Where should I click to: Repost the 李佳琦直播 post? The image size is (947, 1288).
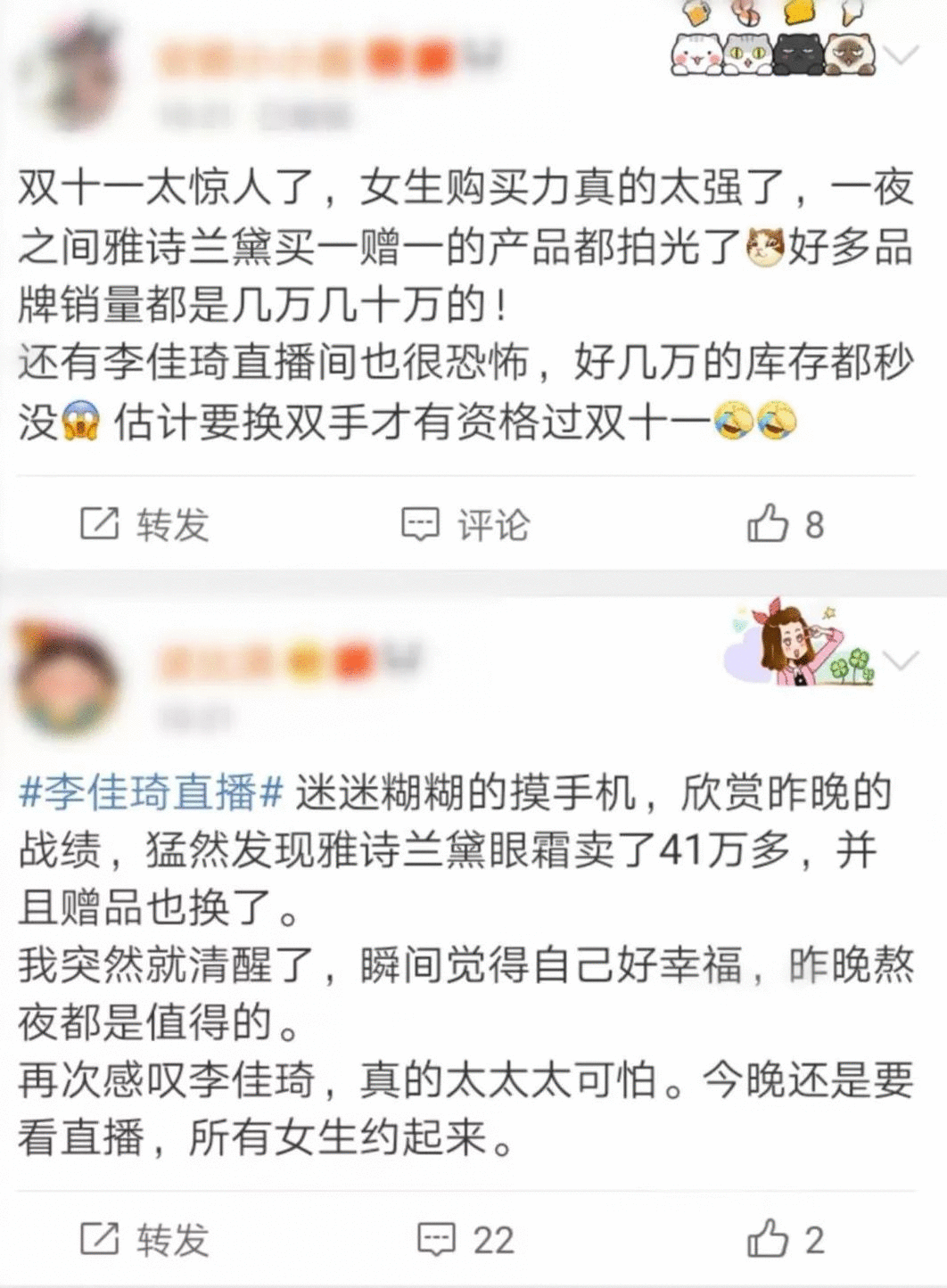pyautogui.click(x=144, y=1240)
